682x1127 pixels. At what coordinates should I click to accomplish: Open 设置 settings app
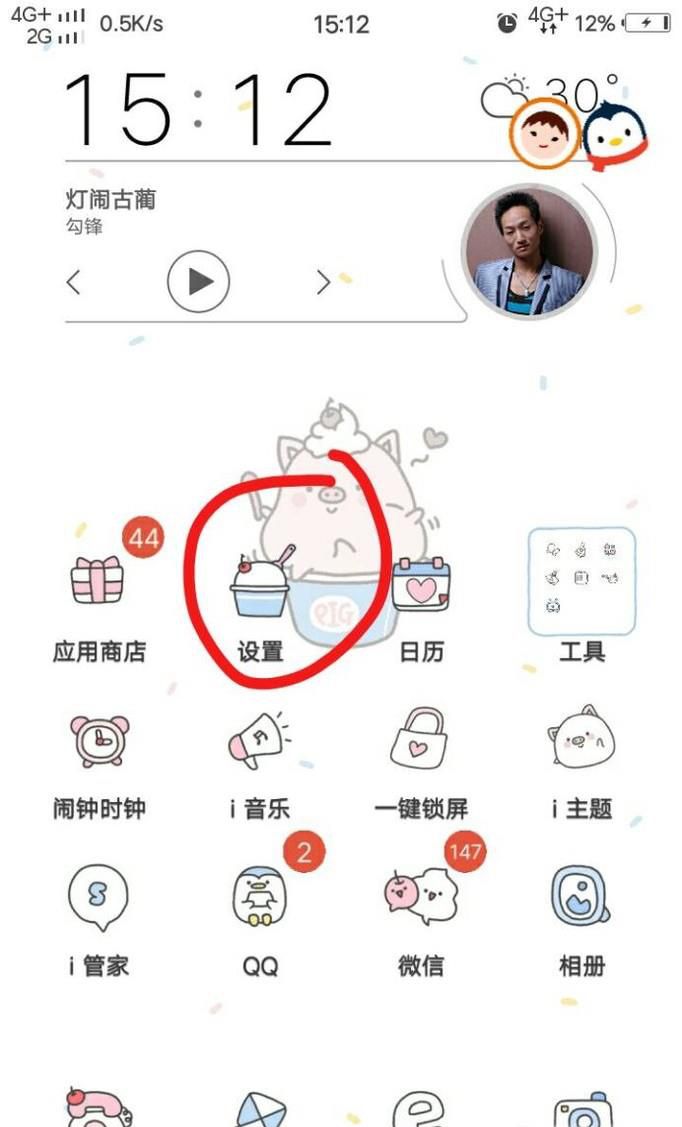click(x=260, y=590)
